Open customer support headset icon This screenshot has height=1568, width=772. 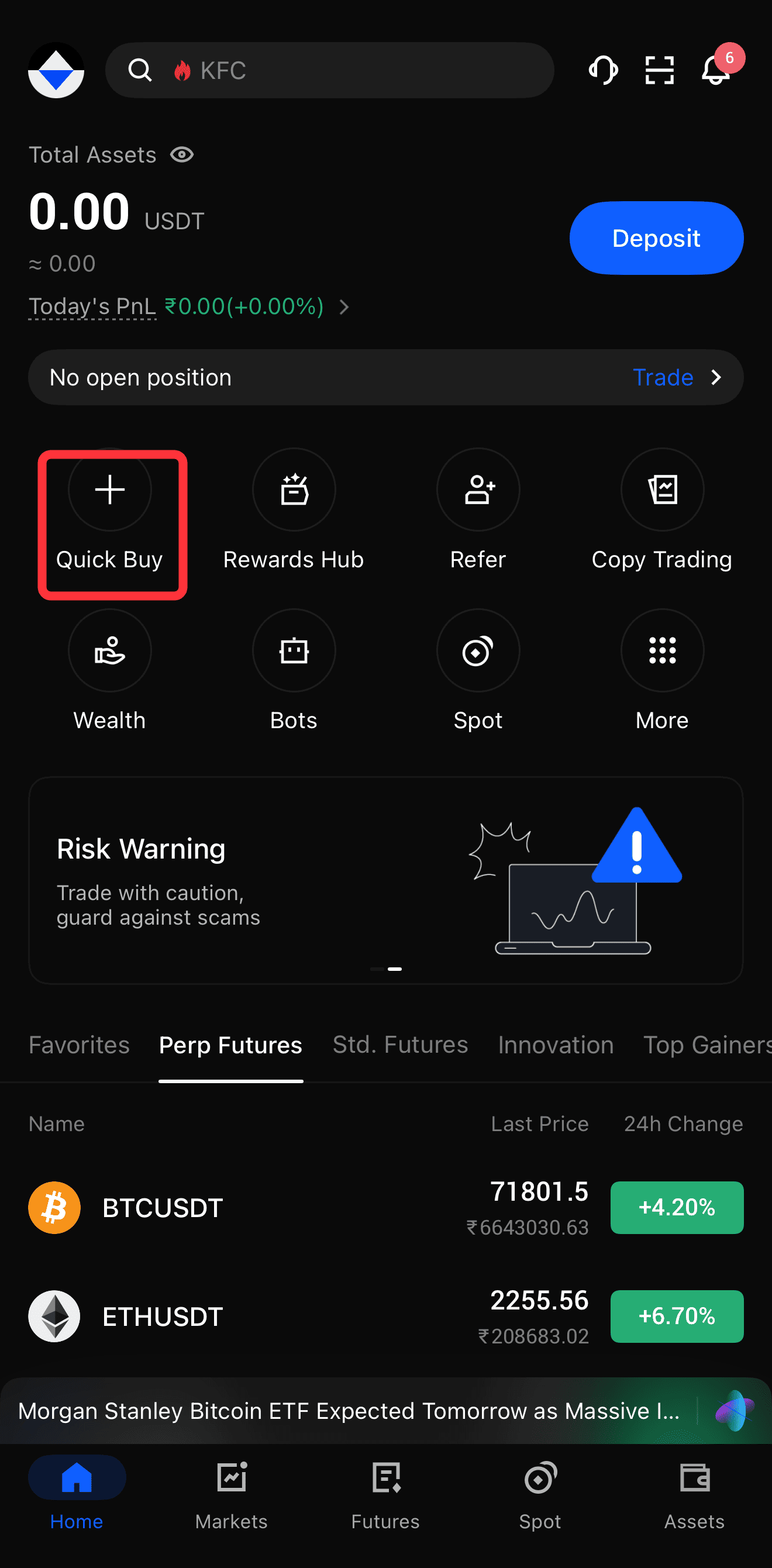603,71
